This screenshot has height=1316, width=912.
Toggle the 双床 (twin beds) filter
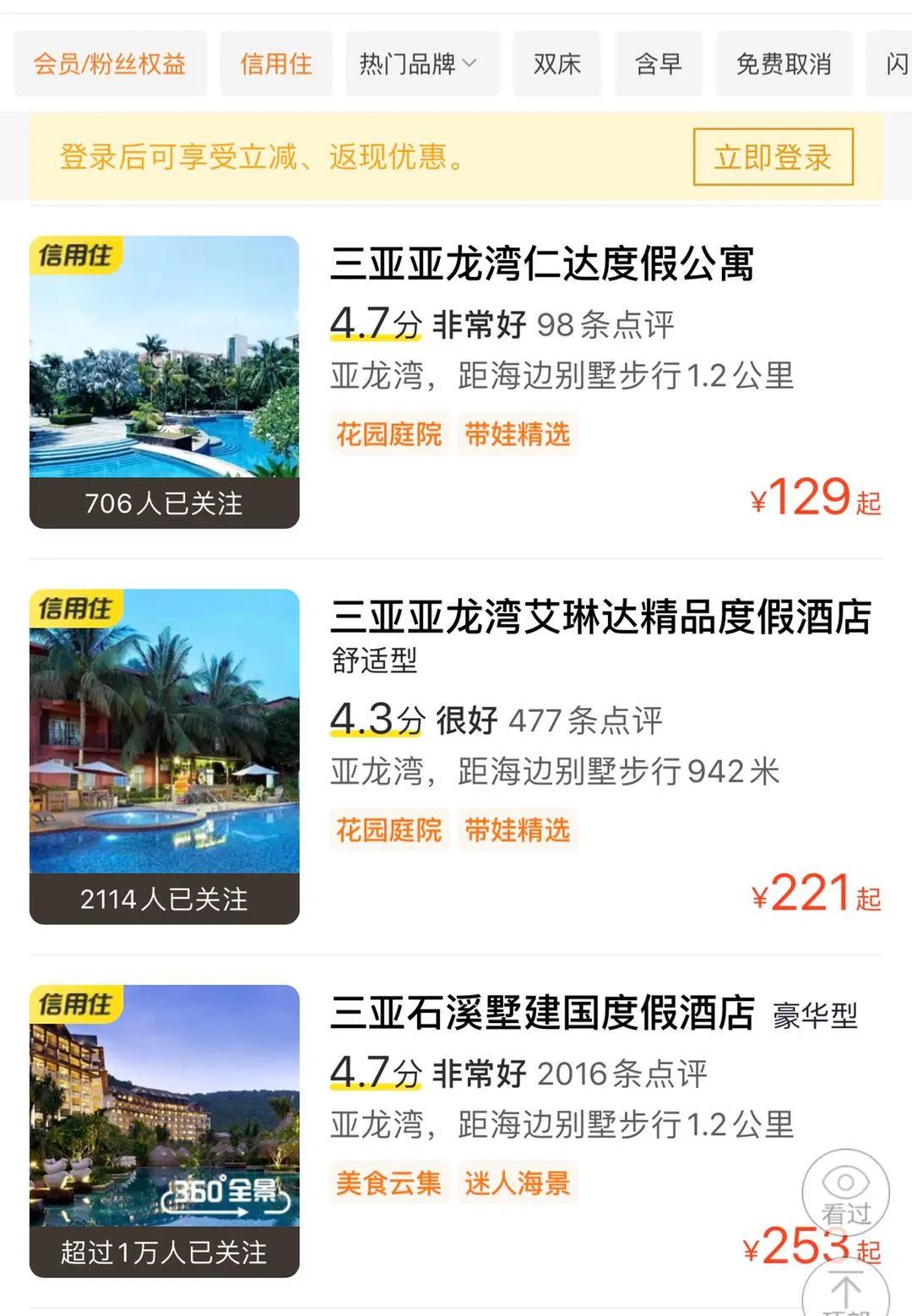[x=556, y=63]
